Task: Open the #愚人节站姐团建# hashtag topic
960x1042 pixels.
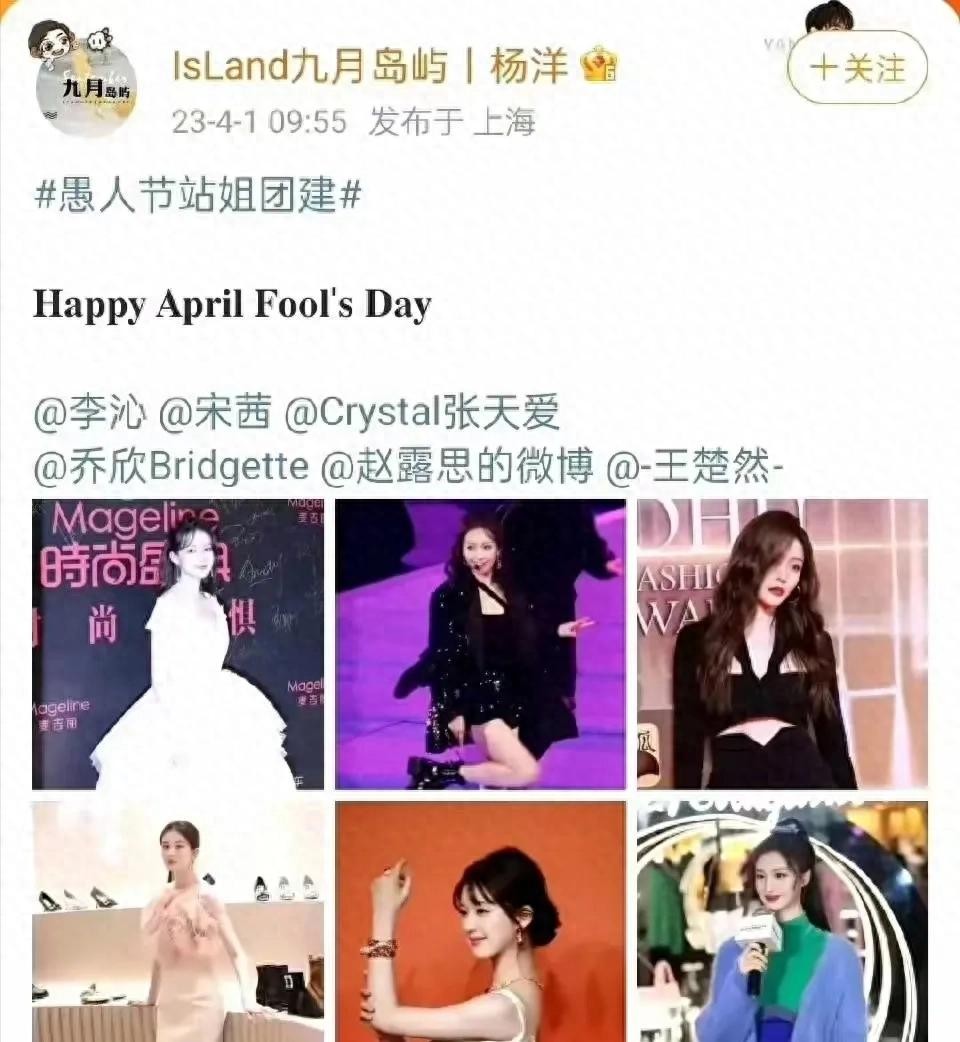Action: pyautogui.click(x=197, y=194)
